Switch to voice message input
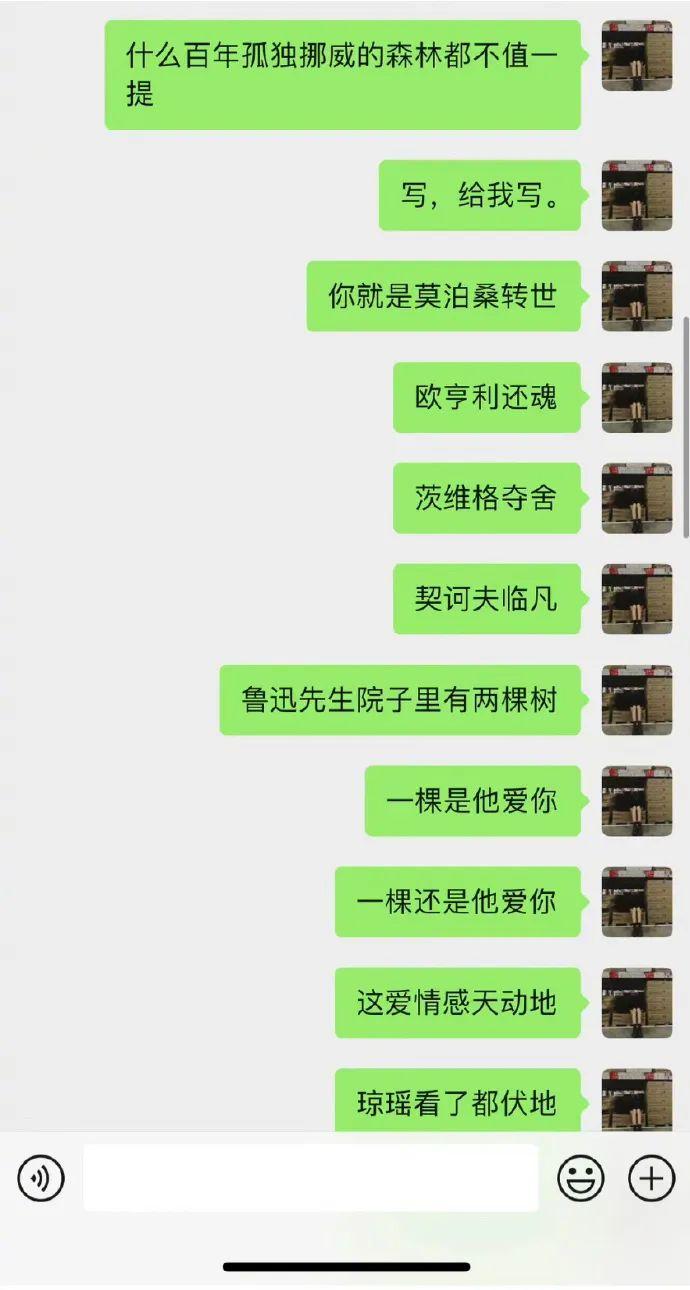 pos(41,1179)
